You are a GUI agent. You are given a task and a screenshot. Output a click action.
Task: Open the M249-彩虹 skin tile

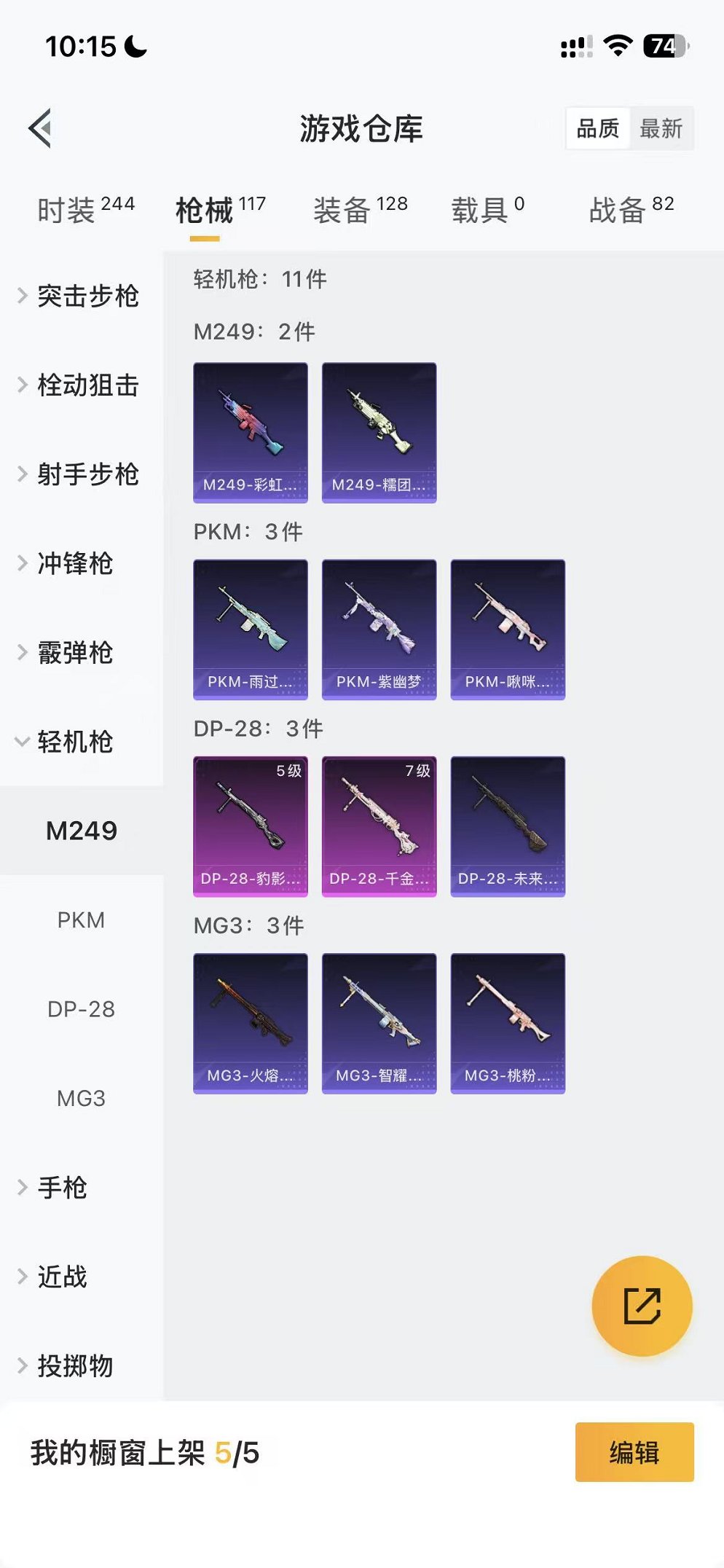[x=250, y=432]
